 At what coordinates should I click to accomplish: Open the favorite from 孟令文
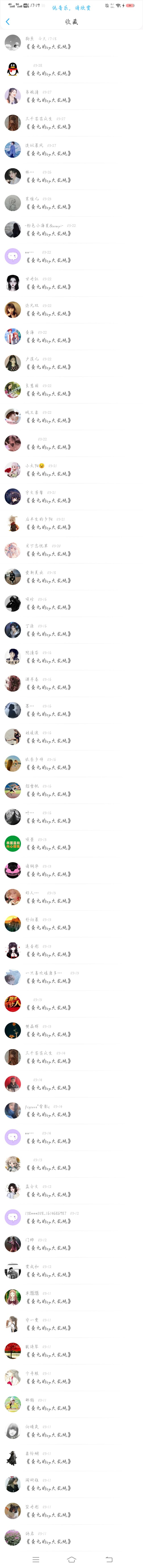tap(49, 1195)
